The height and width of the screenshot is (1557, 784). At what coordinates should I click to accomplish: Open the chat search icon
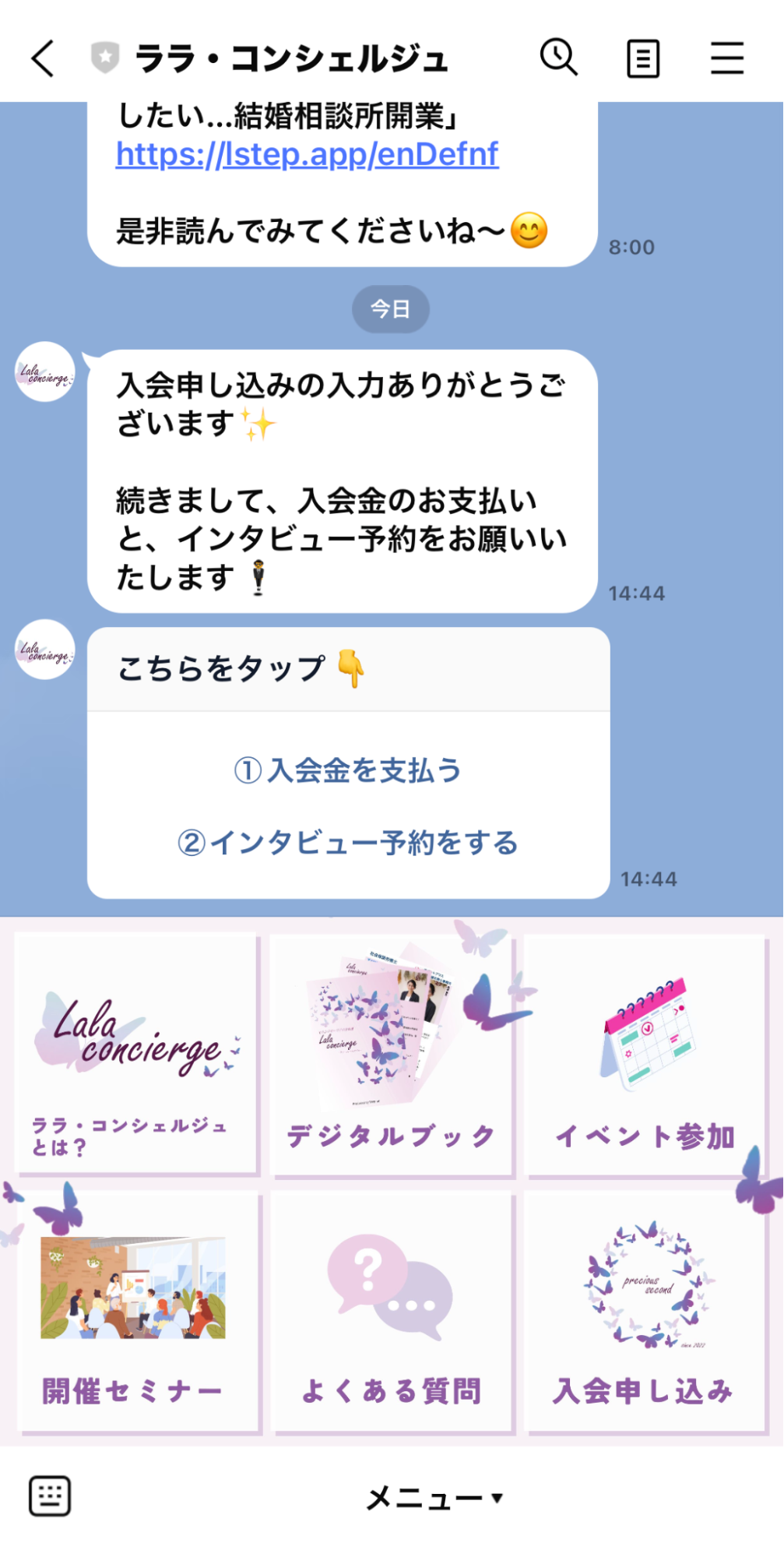coord(558,58)
